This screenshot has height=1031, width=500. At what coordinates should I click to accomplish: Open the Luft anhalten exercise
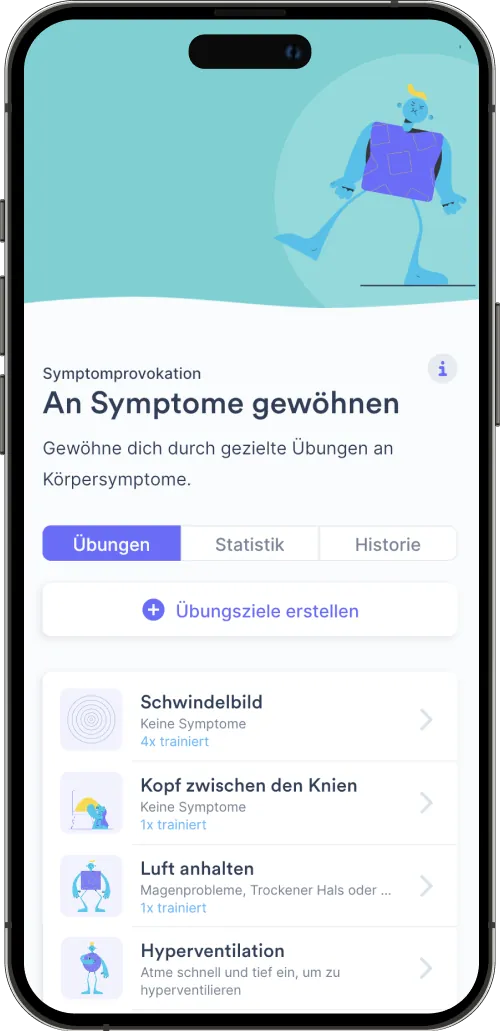click(249, 886)
